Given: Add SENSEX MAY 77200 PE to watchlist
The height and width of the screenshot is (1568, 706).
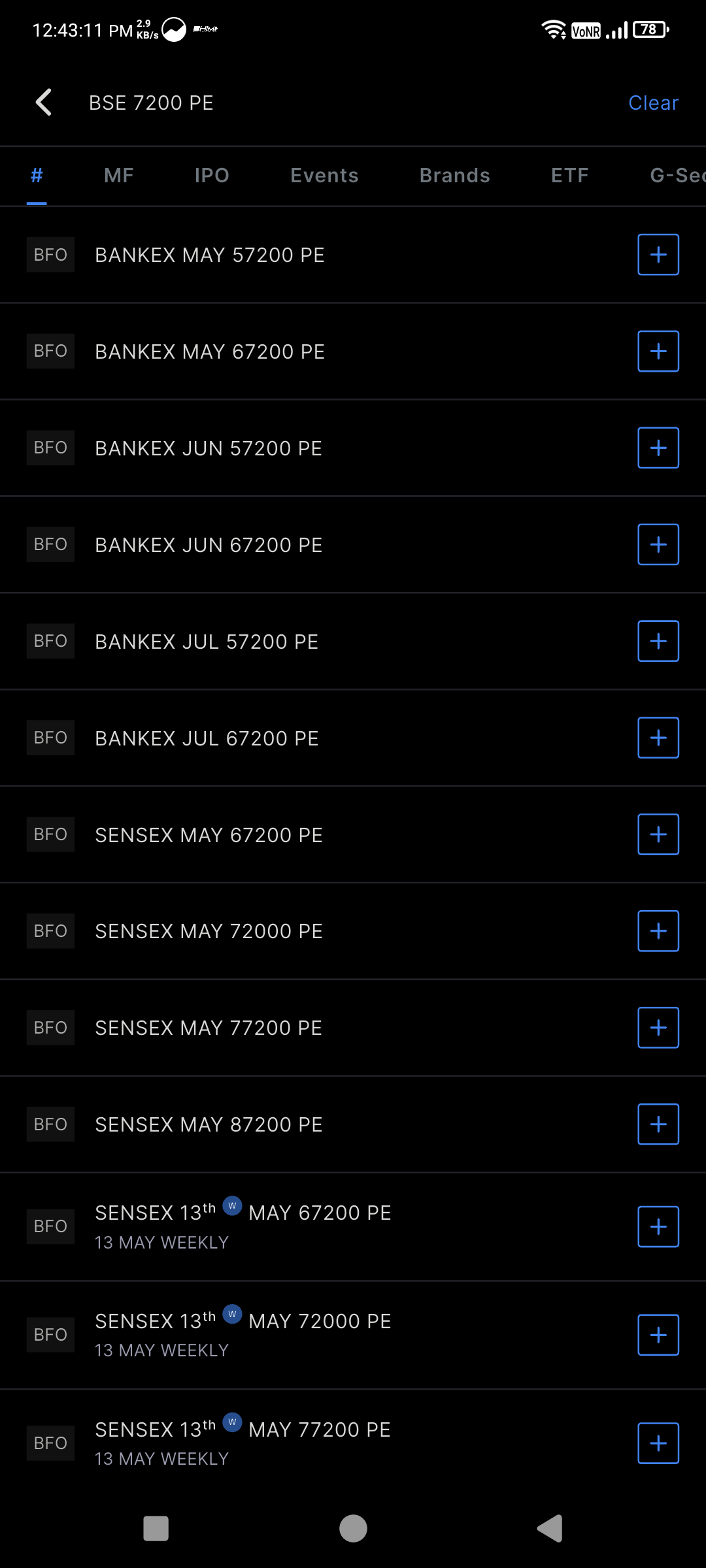Looking at the screenshot, I should point(658,1028).
